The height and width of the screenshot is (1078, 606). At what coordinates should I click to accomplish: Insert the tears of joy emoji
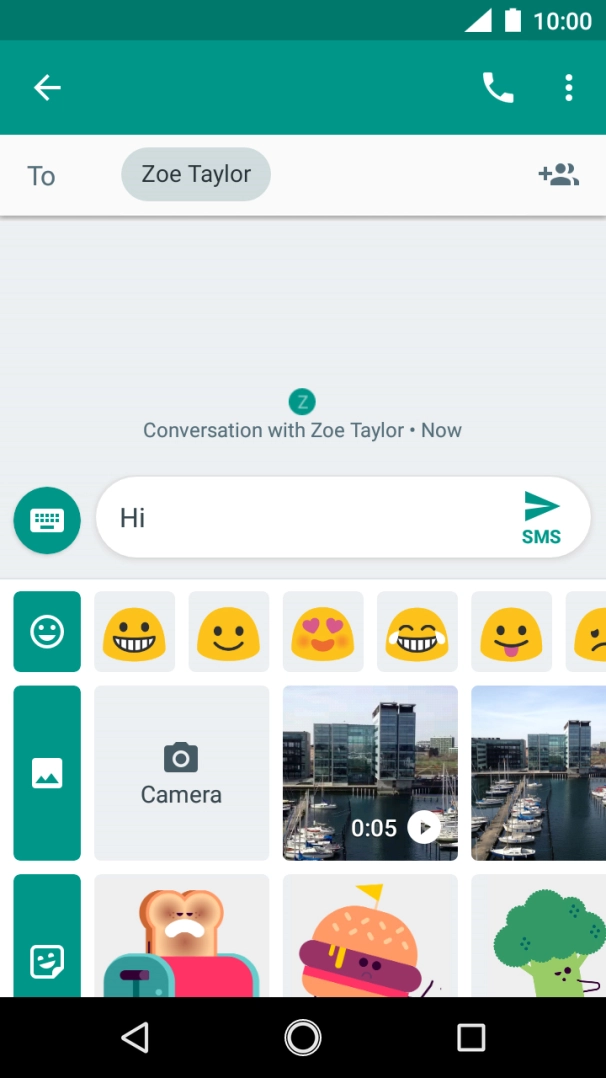[417, 632]
